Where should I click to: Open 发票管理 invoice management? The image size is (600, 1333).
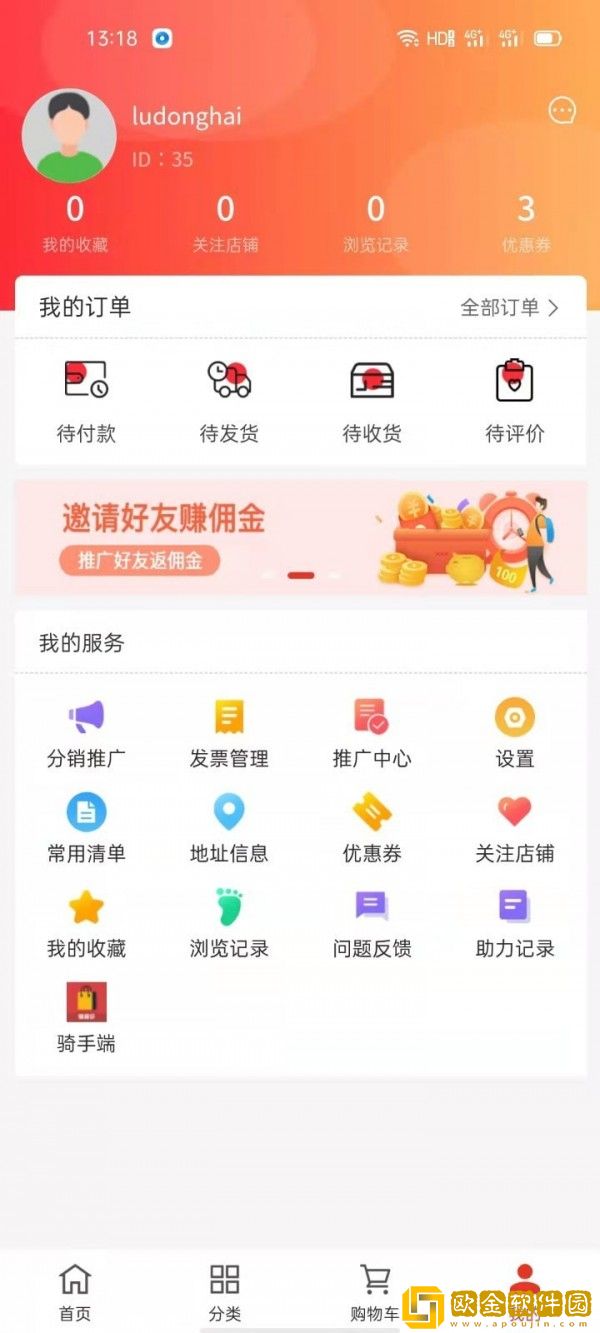tap(229, 733)
